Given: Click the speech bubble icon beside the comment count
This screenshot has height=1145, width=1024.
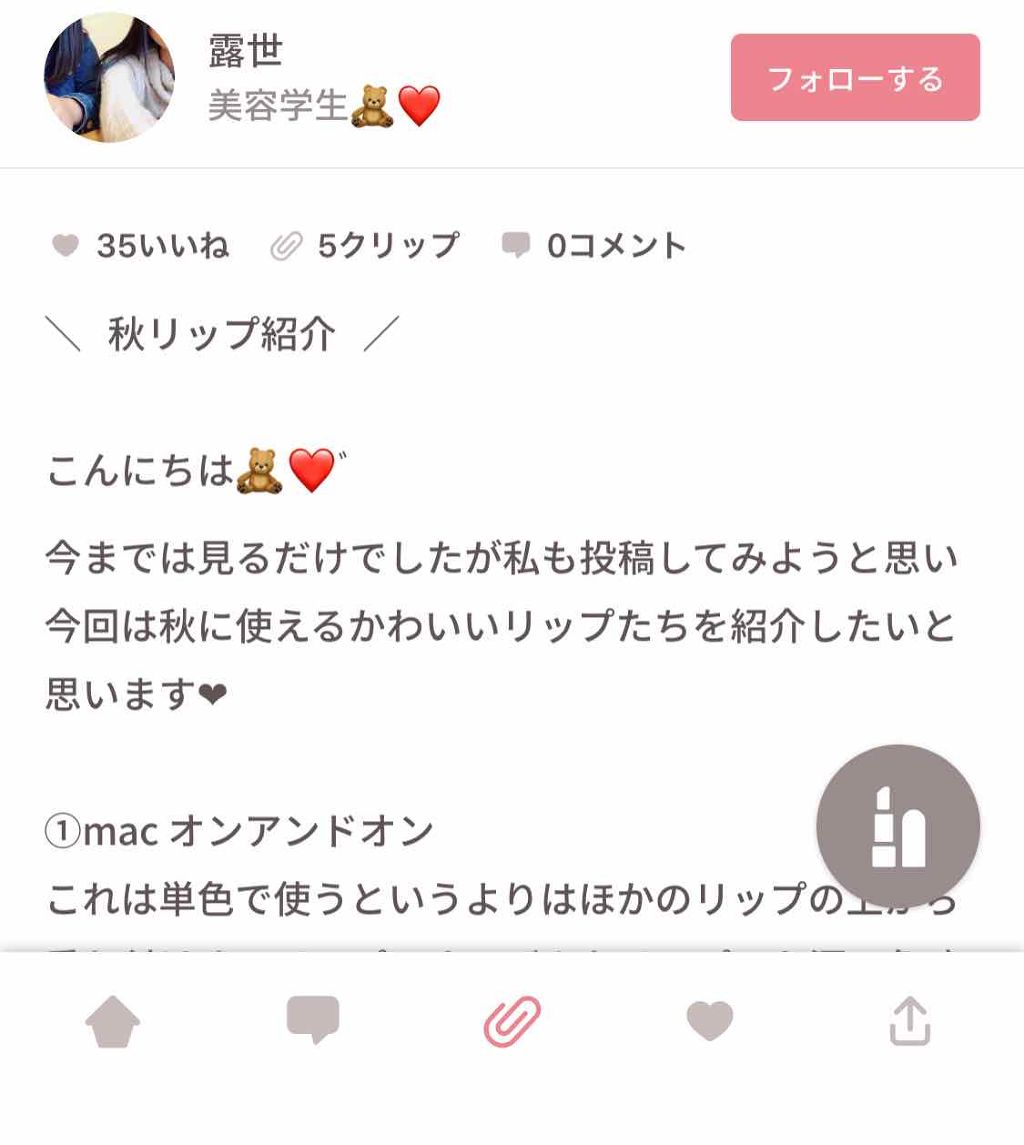Looking at the screenshot, I should click(517, 244).
